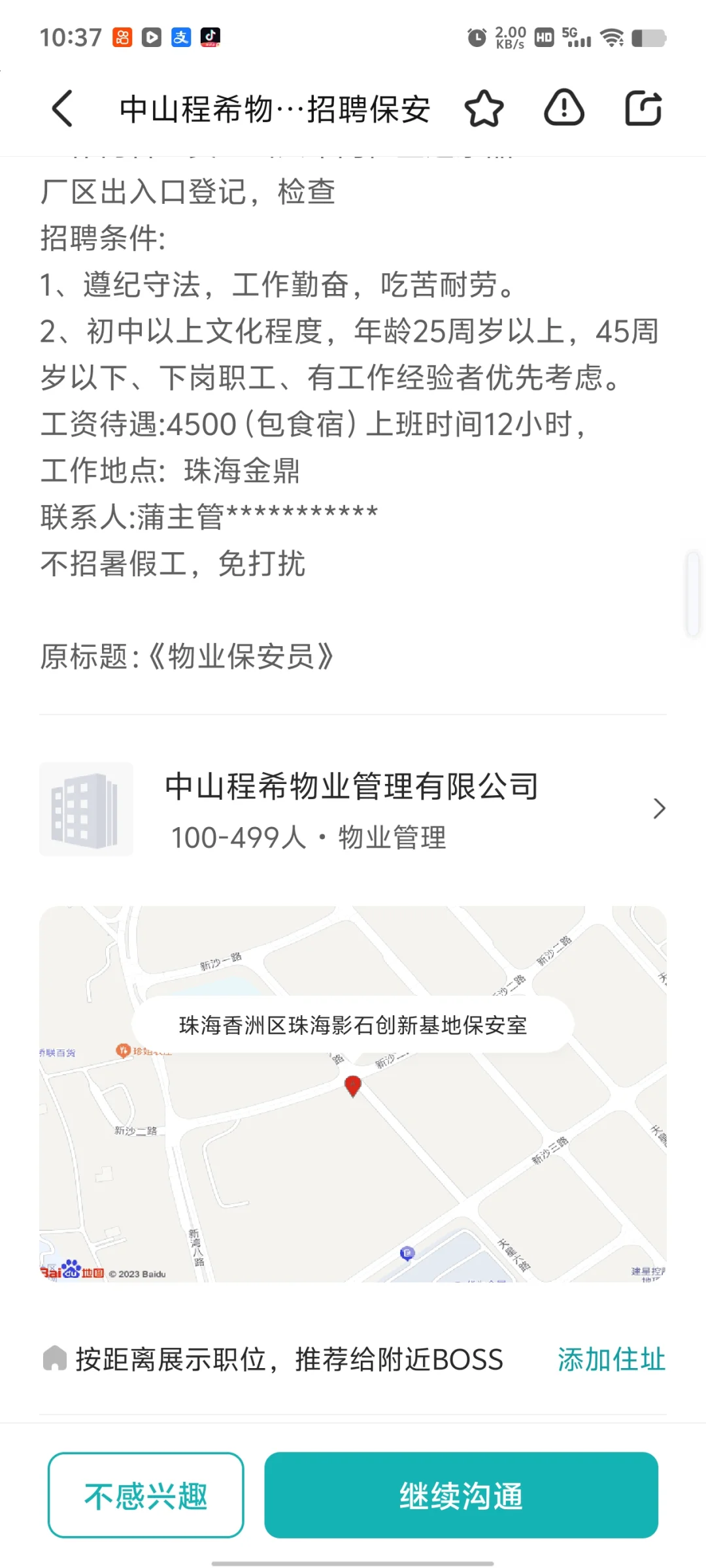
Task: Tap the 添加住址 link
Action: coord(611,1360)
